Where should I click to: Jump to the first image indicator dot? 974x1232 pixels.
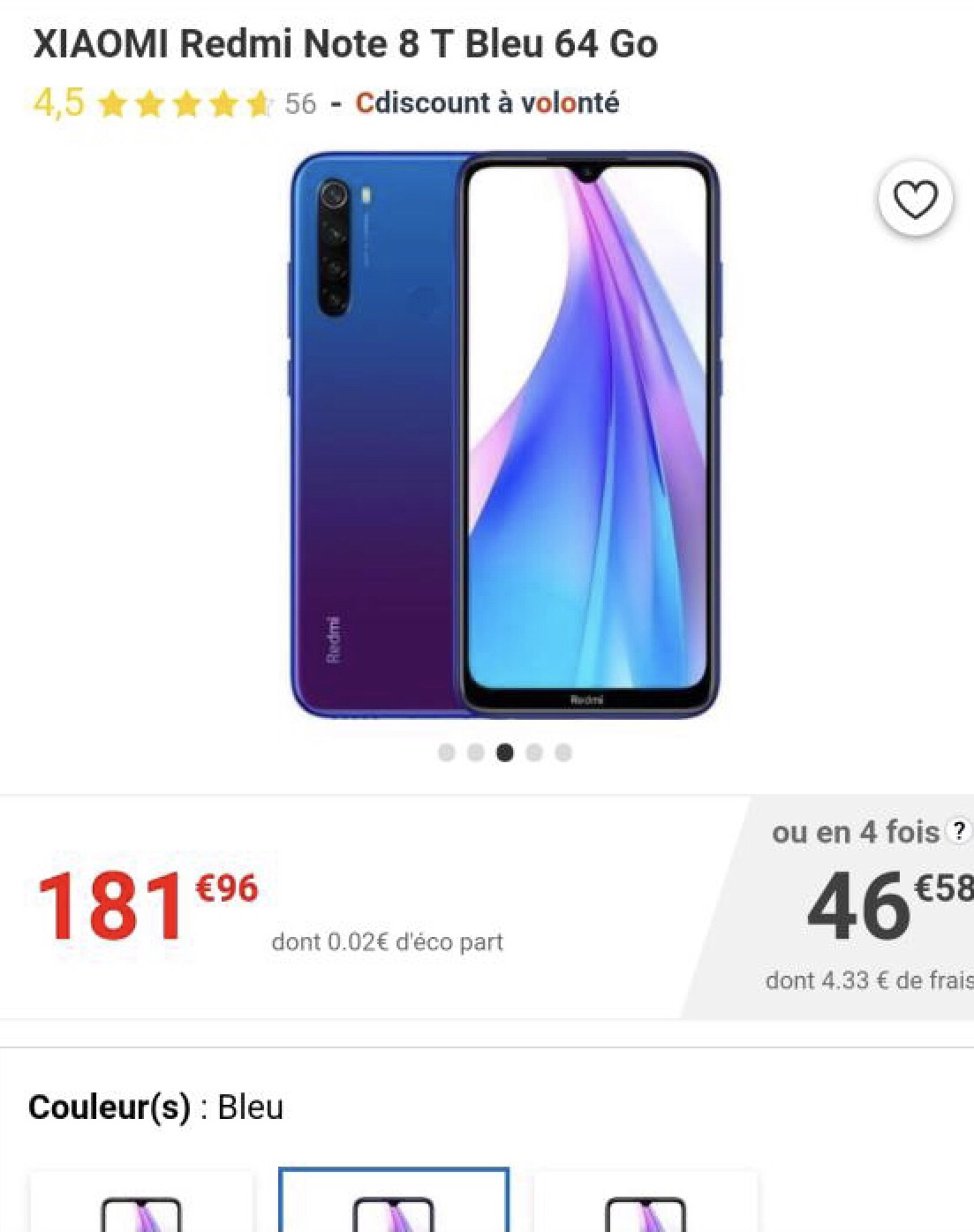click(x=447, y=753)
